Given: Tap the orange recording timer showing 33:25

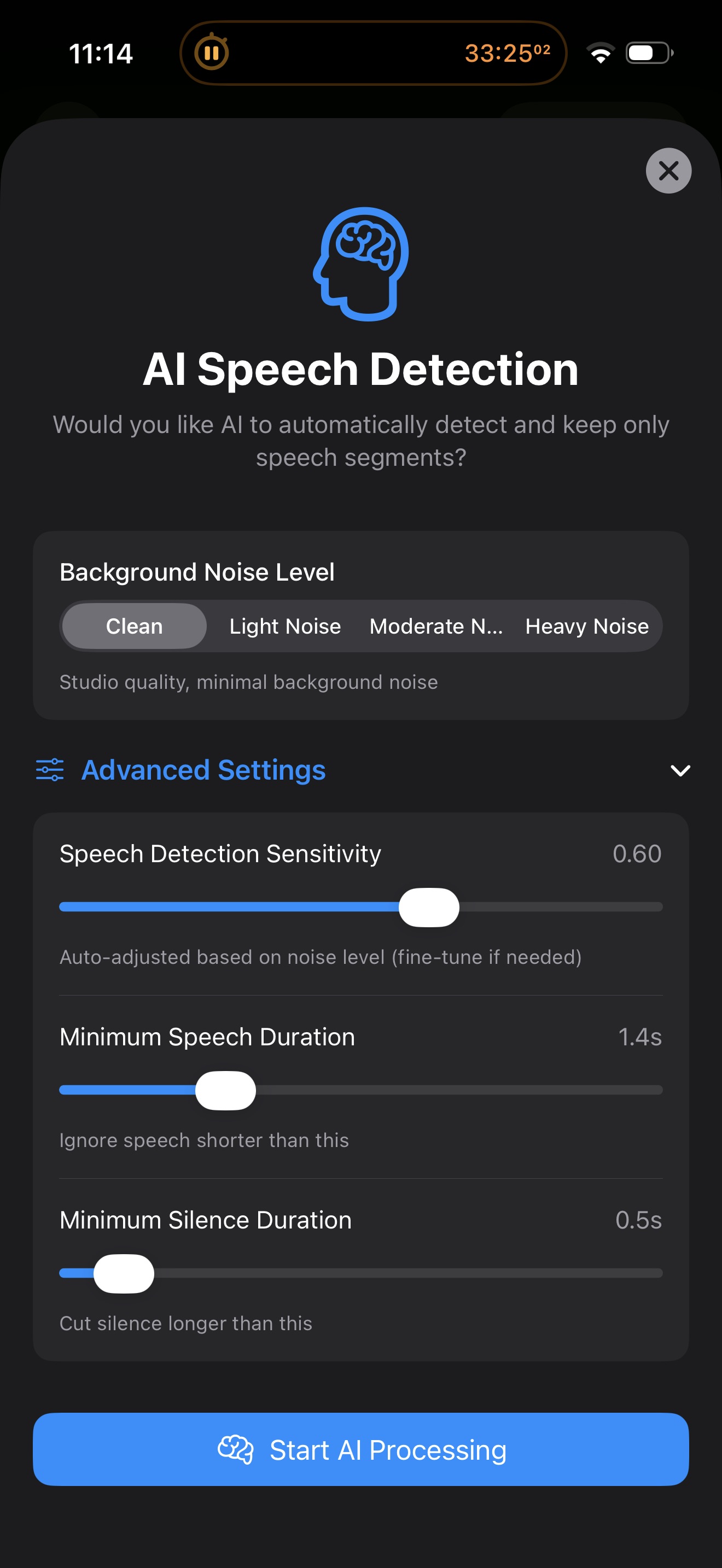Looking at the screenshot, I should coord(507,53).
